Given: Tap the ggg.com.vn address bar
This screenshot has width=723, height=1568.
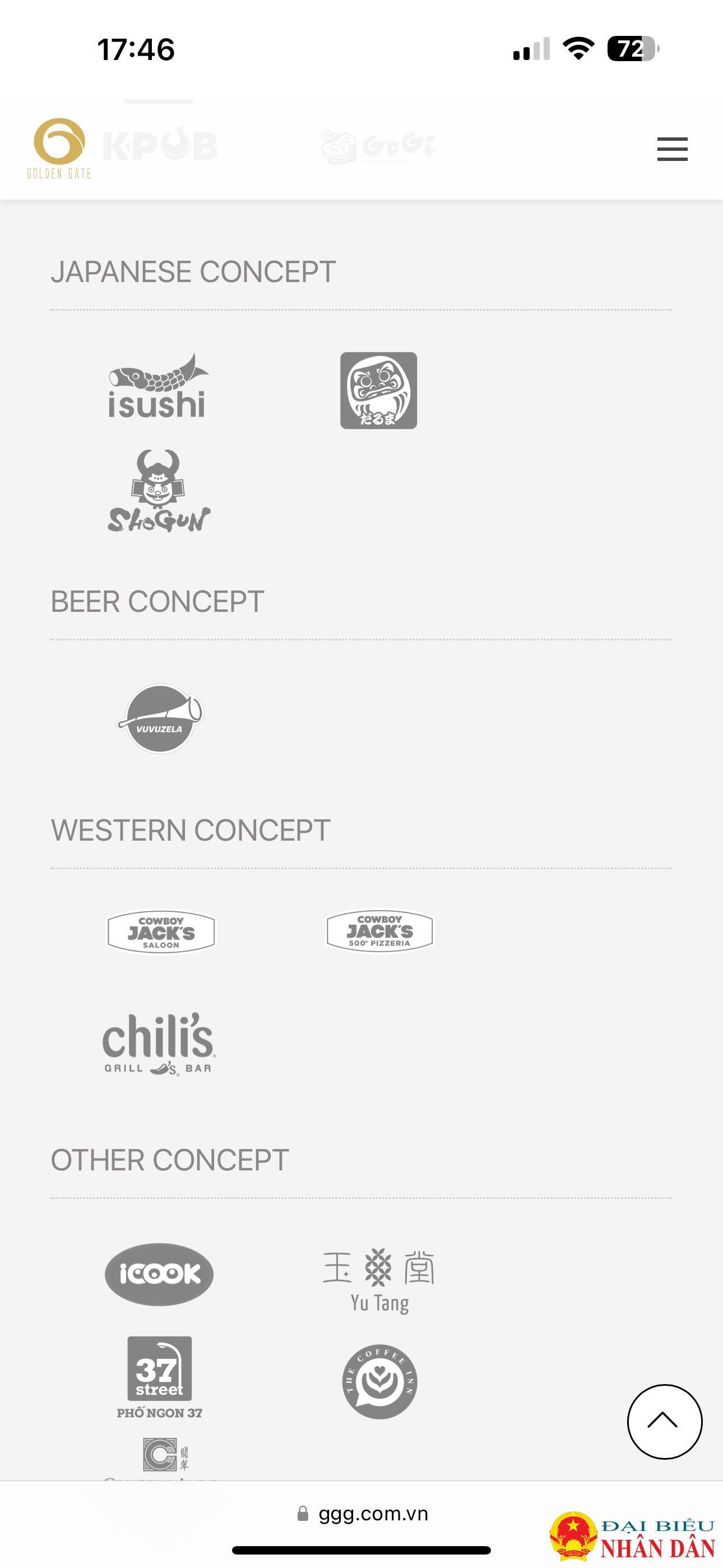Looking at the screenshot, I should 363,1514.
